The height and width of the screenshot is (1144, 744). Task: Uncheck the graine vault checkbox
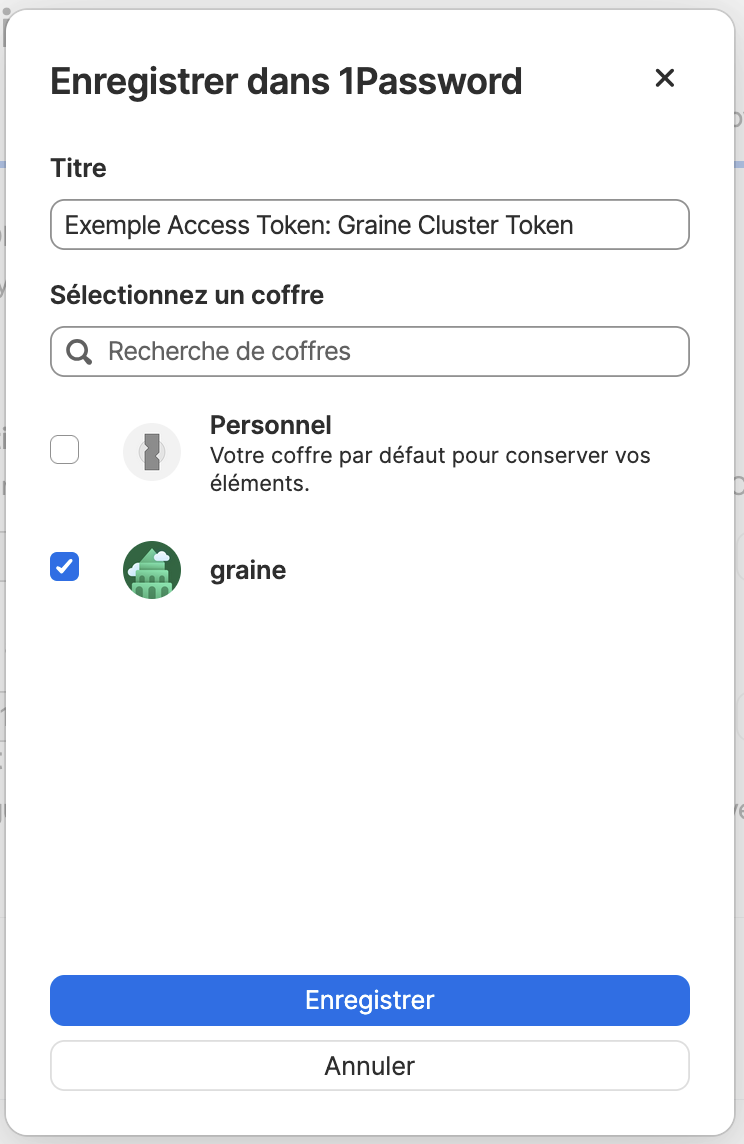[65, 567]
